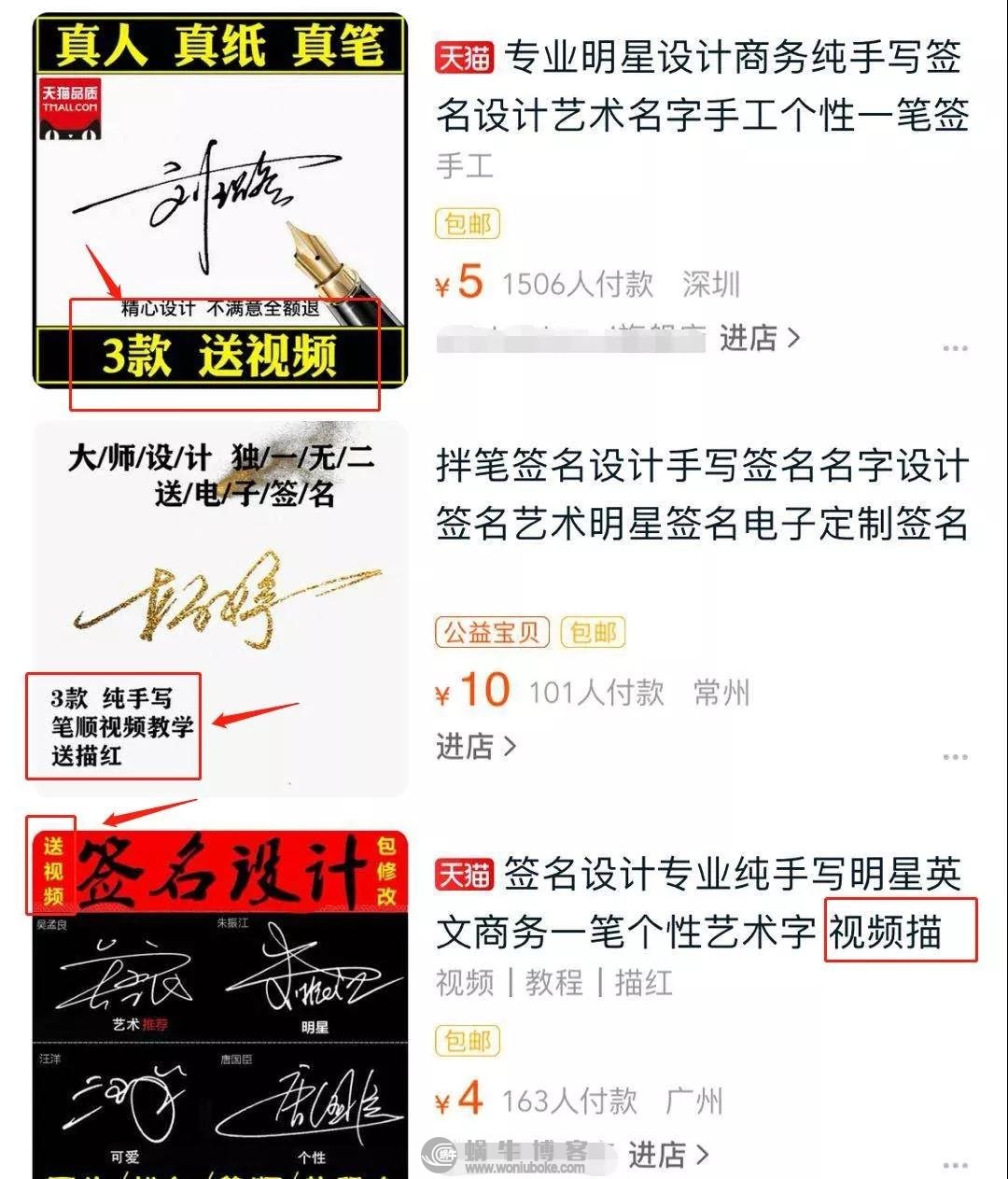Image resolution: width=1008 pixels, height=1179 pixels.
Task: Tap 进店 under the ¥10 listing
Action: pos(475,746)
